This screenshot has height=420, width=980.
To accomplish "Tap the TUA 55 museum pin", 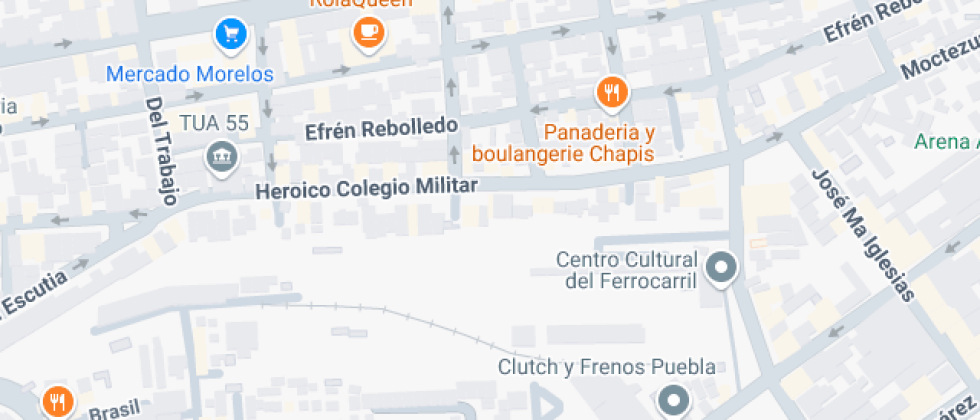I will tap(222, 158).
